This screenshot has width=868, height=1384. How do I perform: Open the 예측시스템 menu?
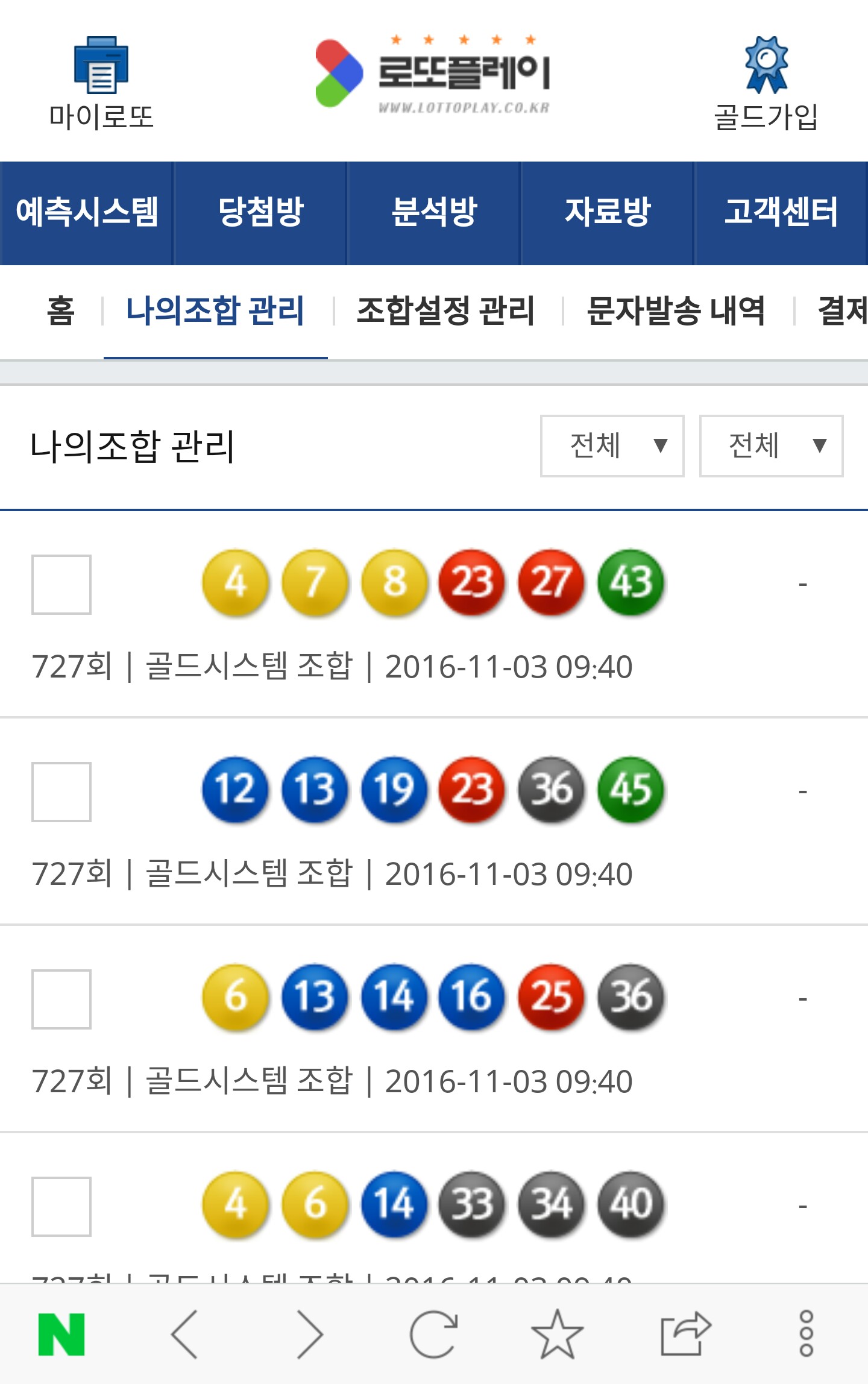point(87,213)
